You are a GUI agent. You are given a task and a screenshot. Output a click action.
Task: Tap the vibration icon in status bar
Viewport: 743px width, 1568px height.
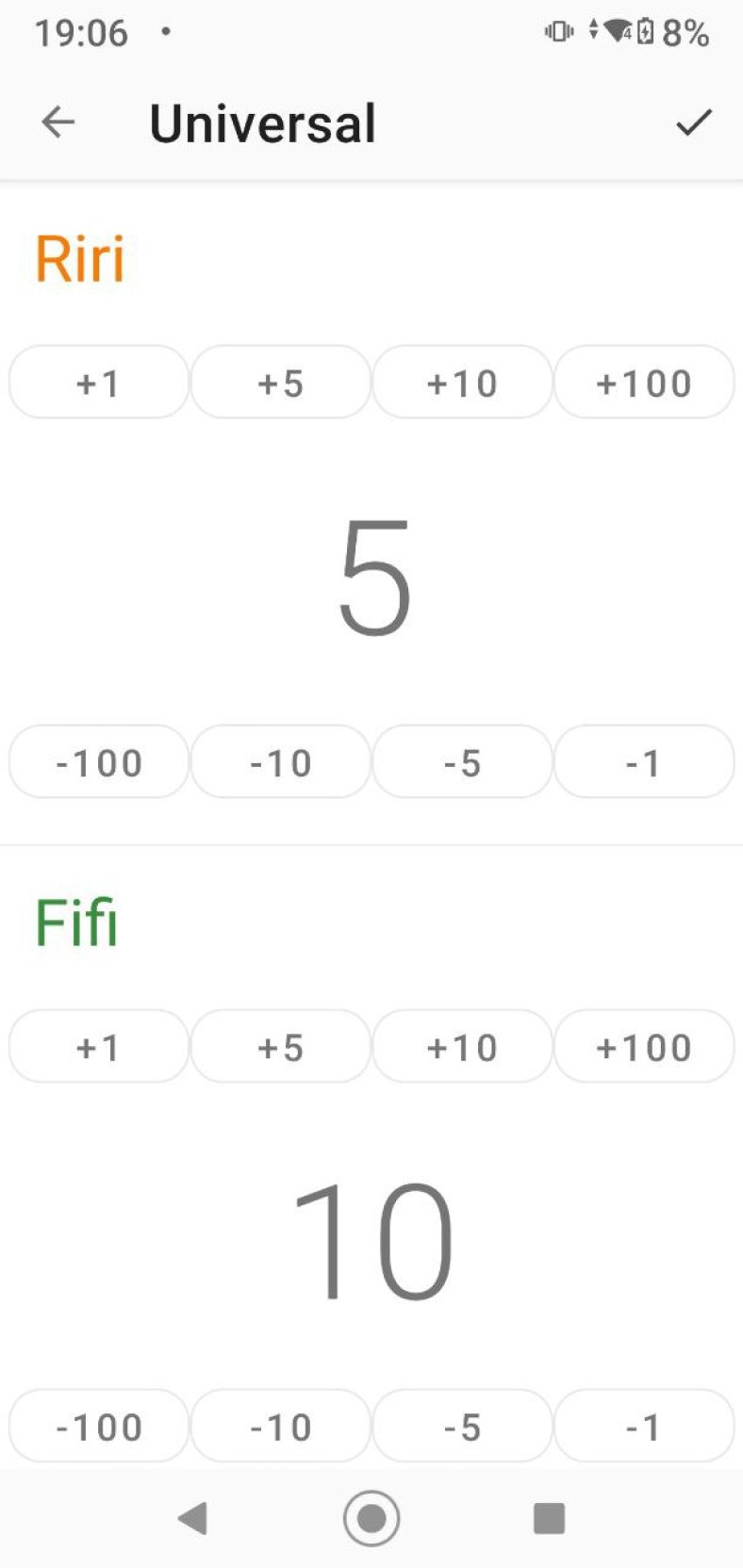pos(558,31)
